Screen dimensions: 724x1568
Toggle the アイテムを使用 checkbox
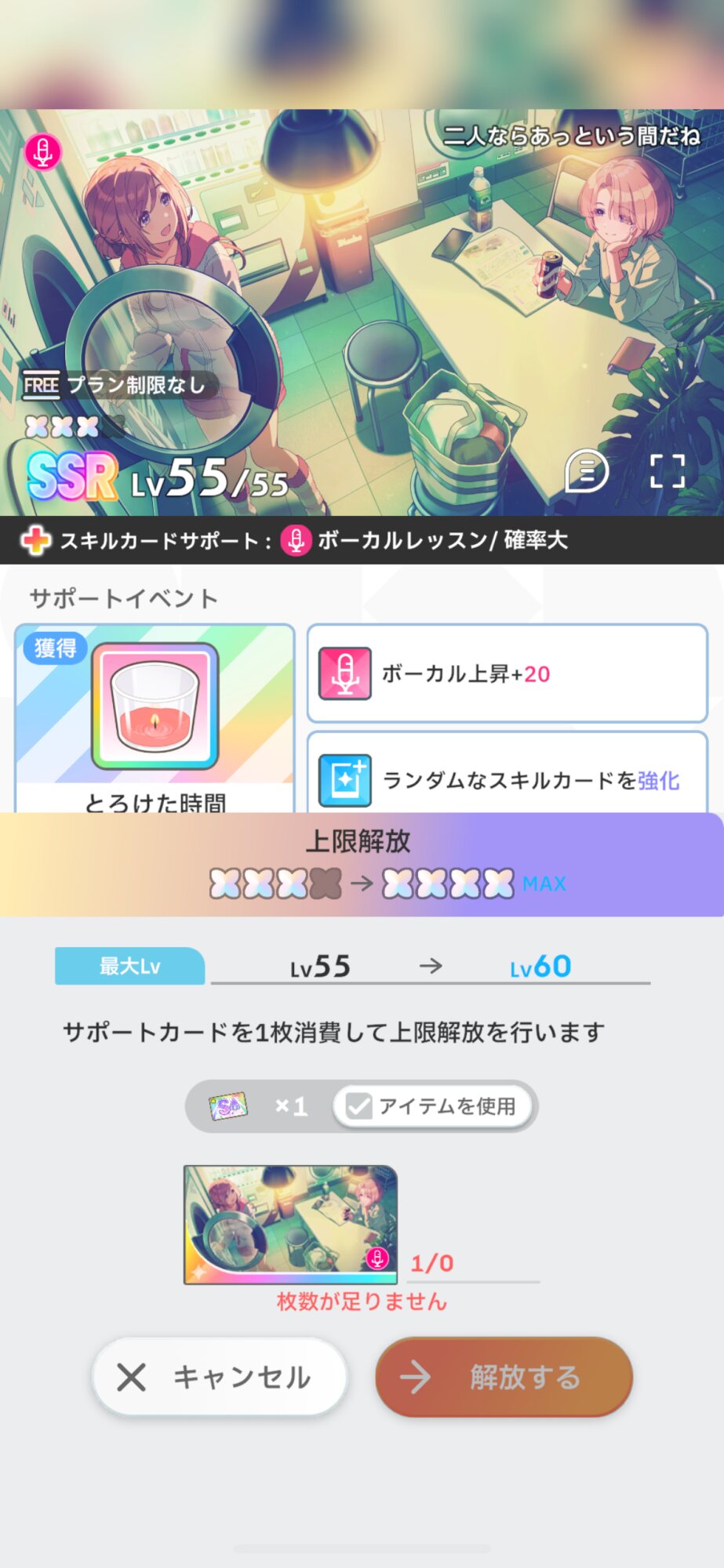pyautogui.click(x=432, y=1106)
